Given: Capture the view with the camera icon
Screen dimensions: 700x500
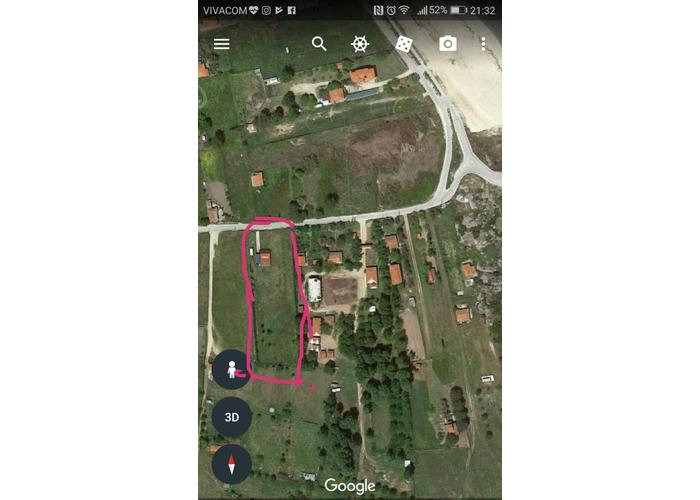Looking at the screenshot, I should [448, 44].
